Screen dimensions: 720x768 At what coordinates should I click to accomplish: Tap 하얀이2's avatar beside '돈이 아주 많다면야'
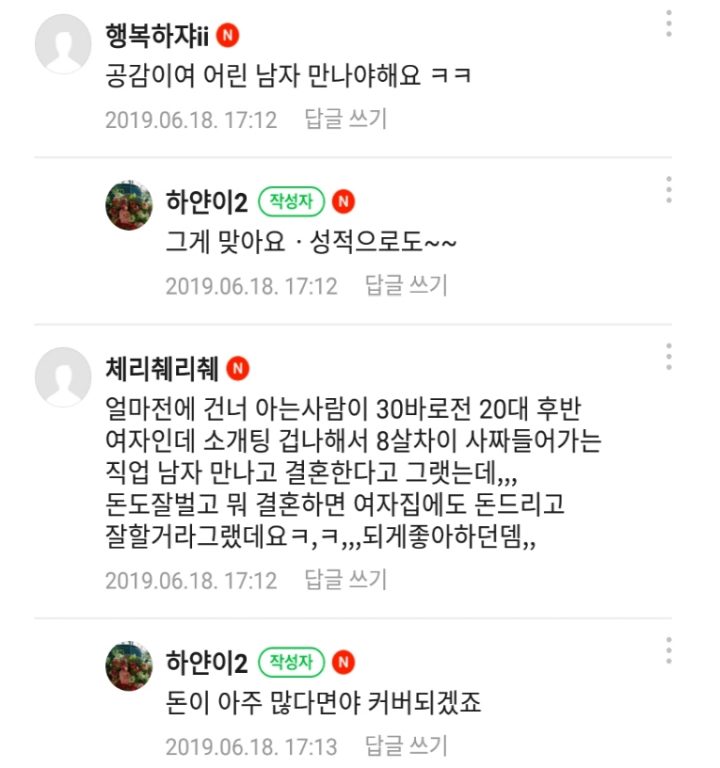[x=130, y=667]
